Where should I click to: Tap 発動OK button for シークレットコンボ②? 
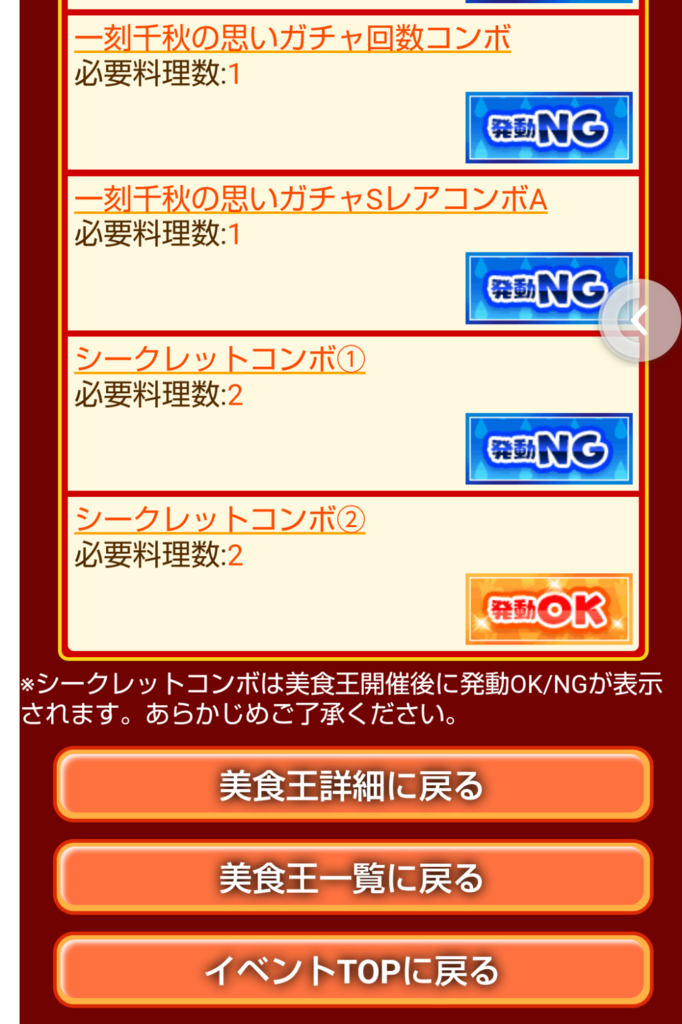548,609
